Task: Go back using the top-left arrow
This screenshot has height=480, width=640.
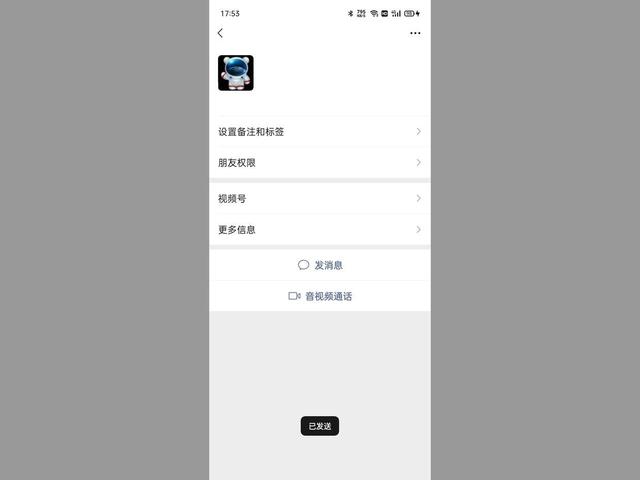Action: pos(220,33)
